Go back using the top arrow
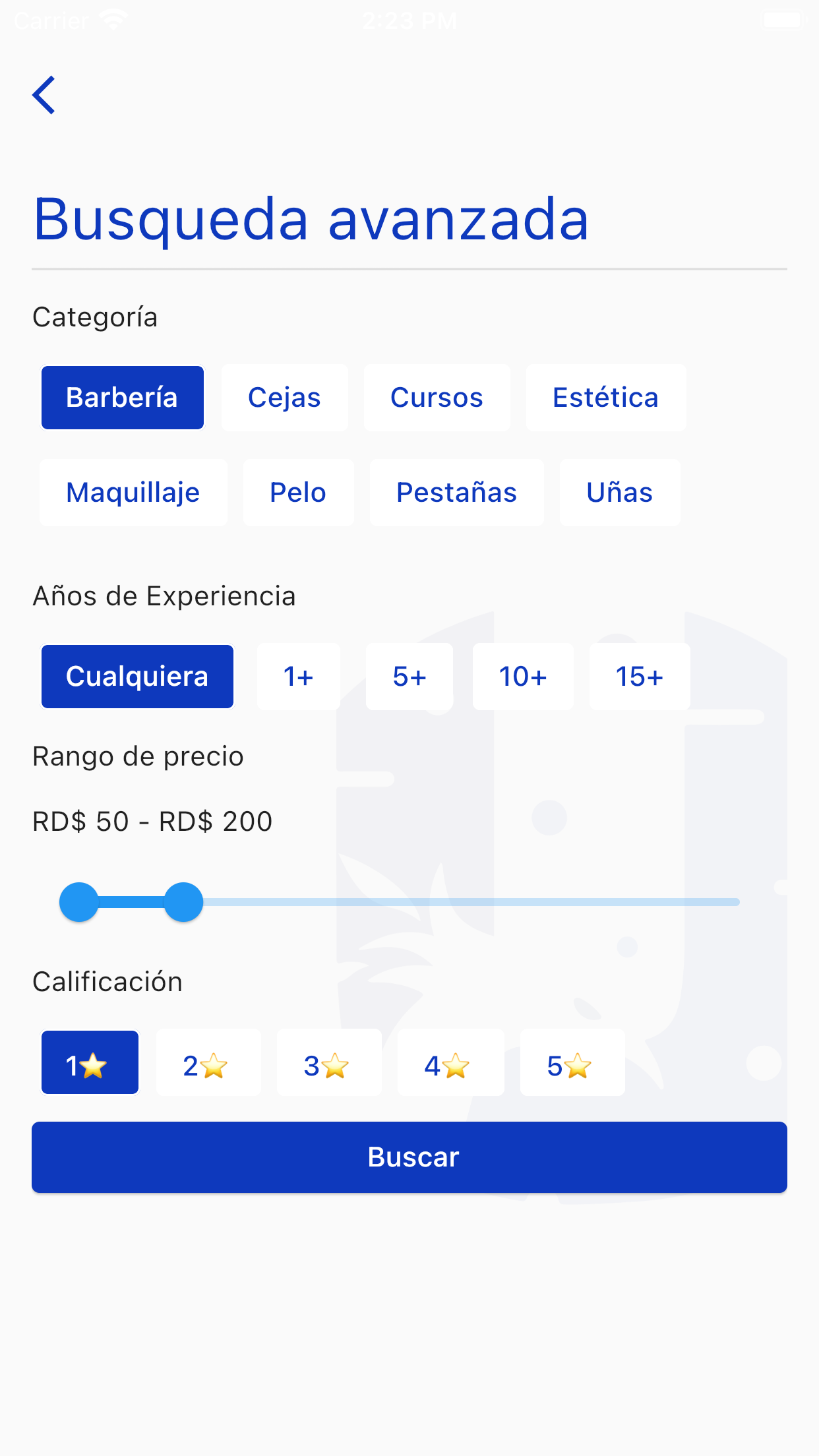Screen dimensions: 819x1456 [x=44, y=96]
